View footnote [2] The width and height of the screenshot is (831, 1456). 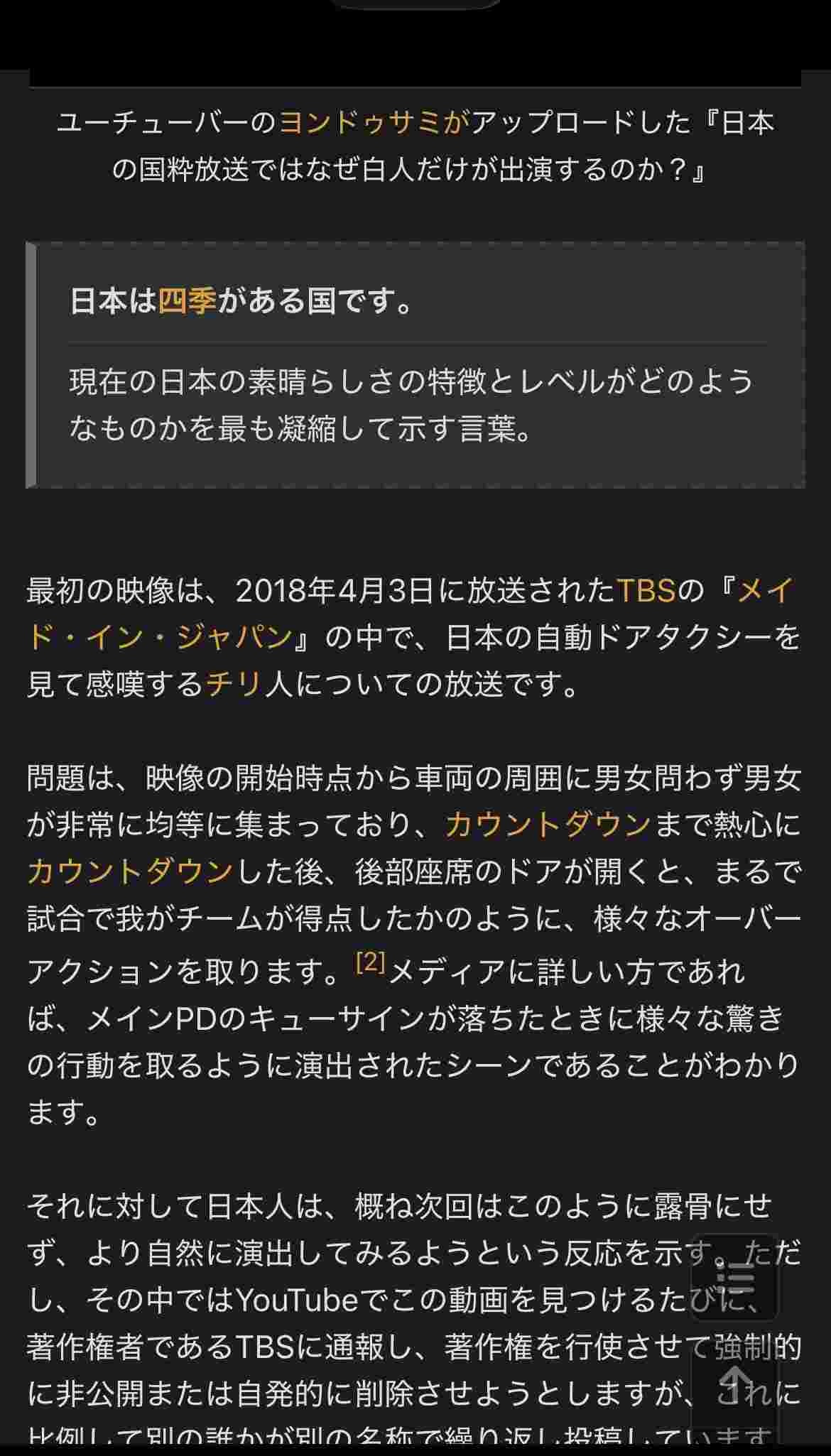(370, 963)
